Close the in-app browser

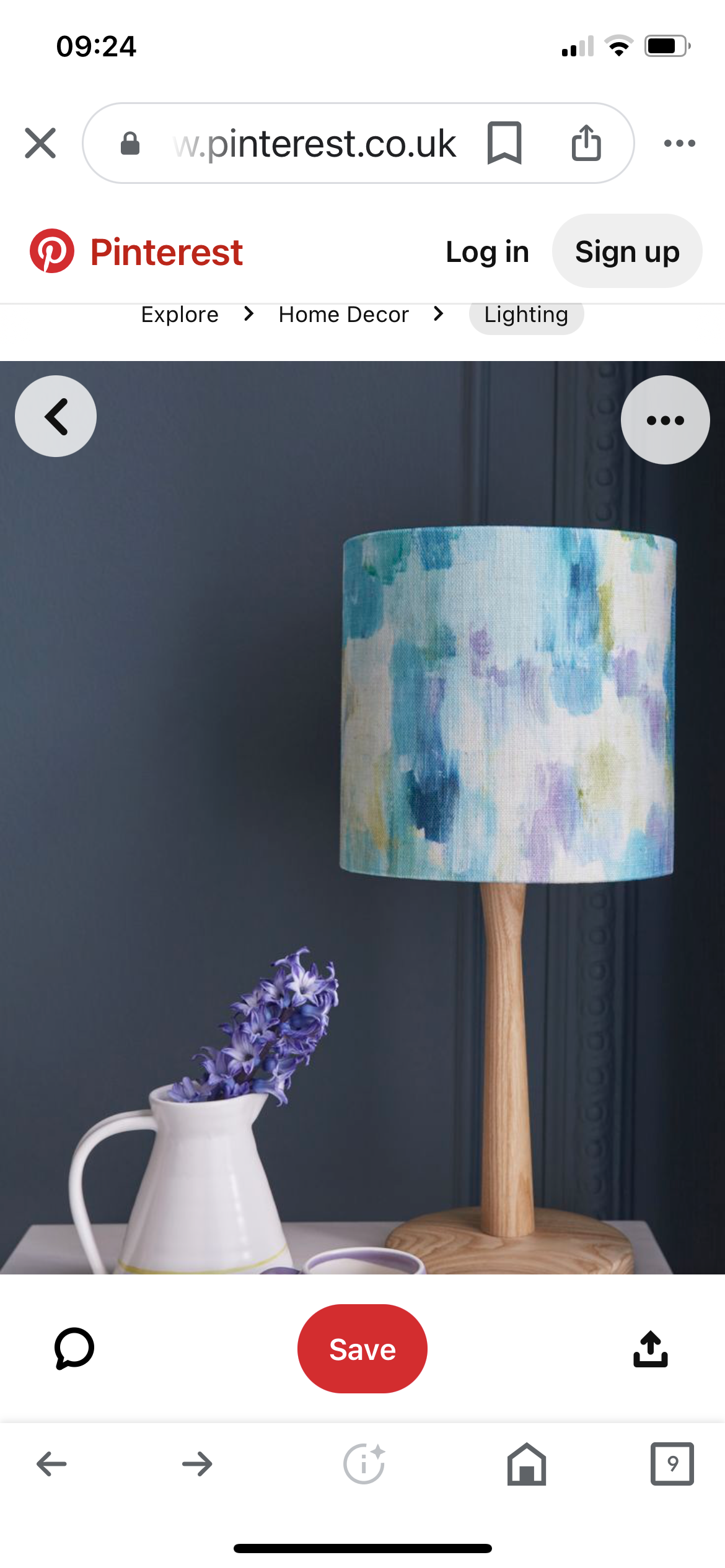tap(40, 143)
